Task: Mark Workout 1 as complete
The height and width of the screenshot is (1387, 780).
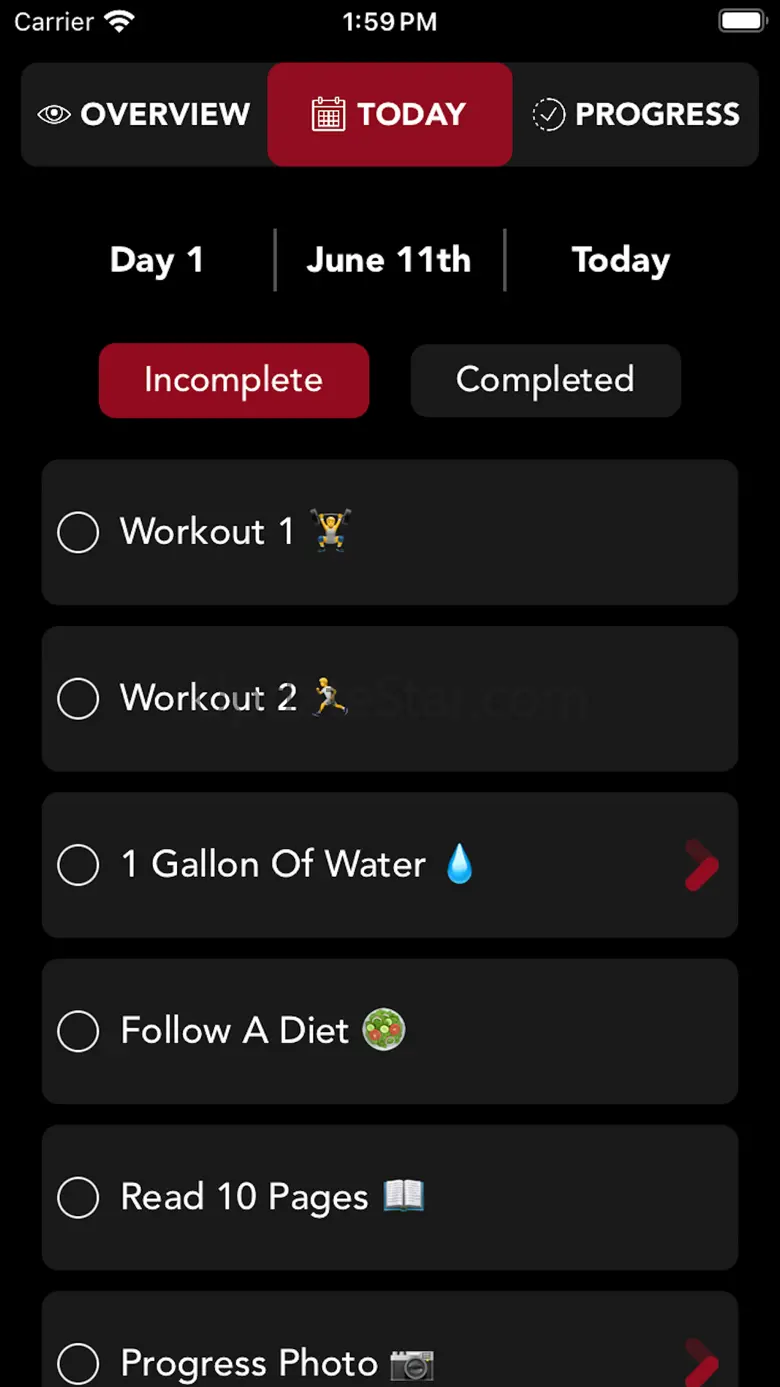Action: click(x=78, y=532)
